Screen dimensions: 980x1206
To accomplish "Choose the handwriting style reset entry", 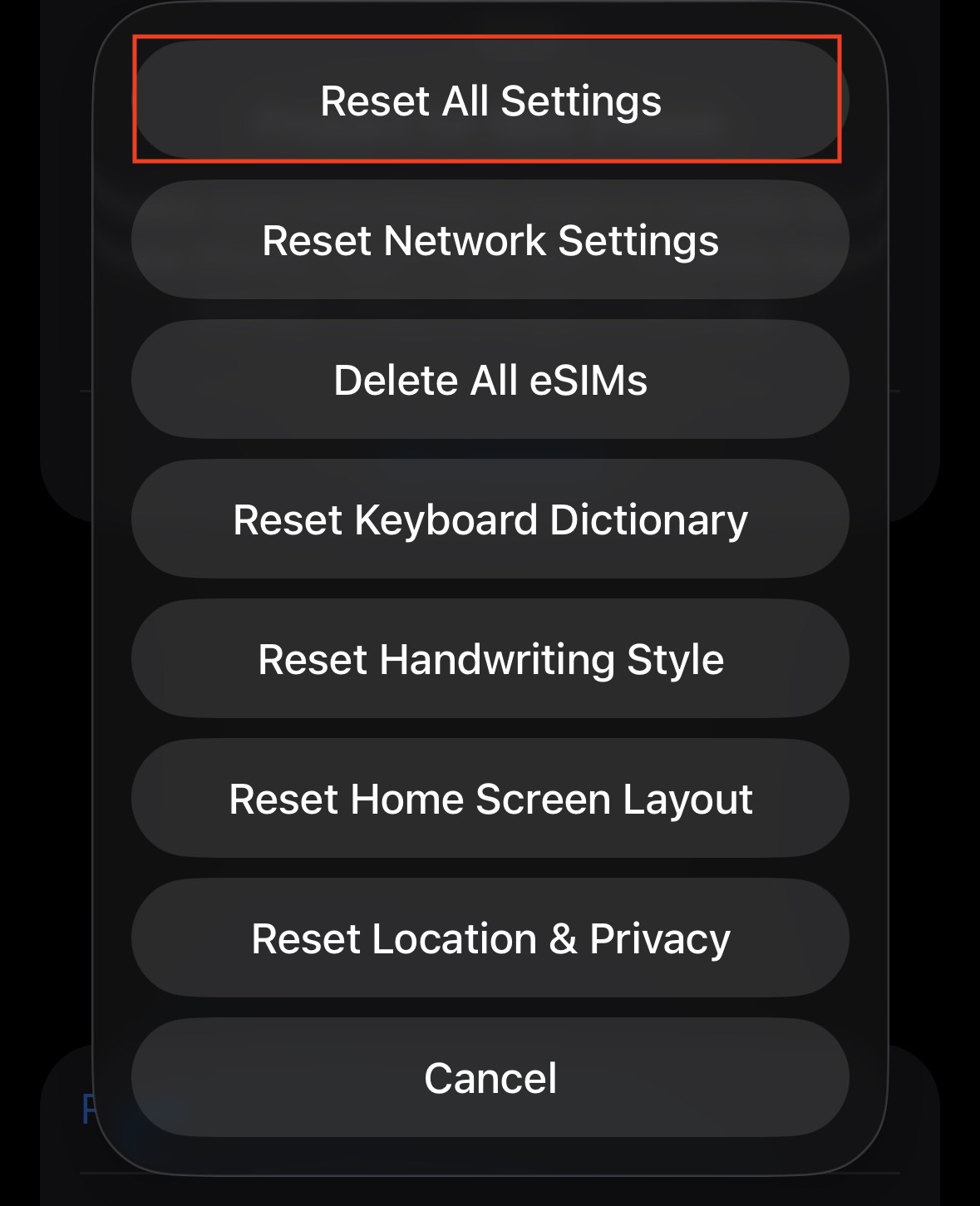I will pos(490,658).
